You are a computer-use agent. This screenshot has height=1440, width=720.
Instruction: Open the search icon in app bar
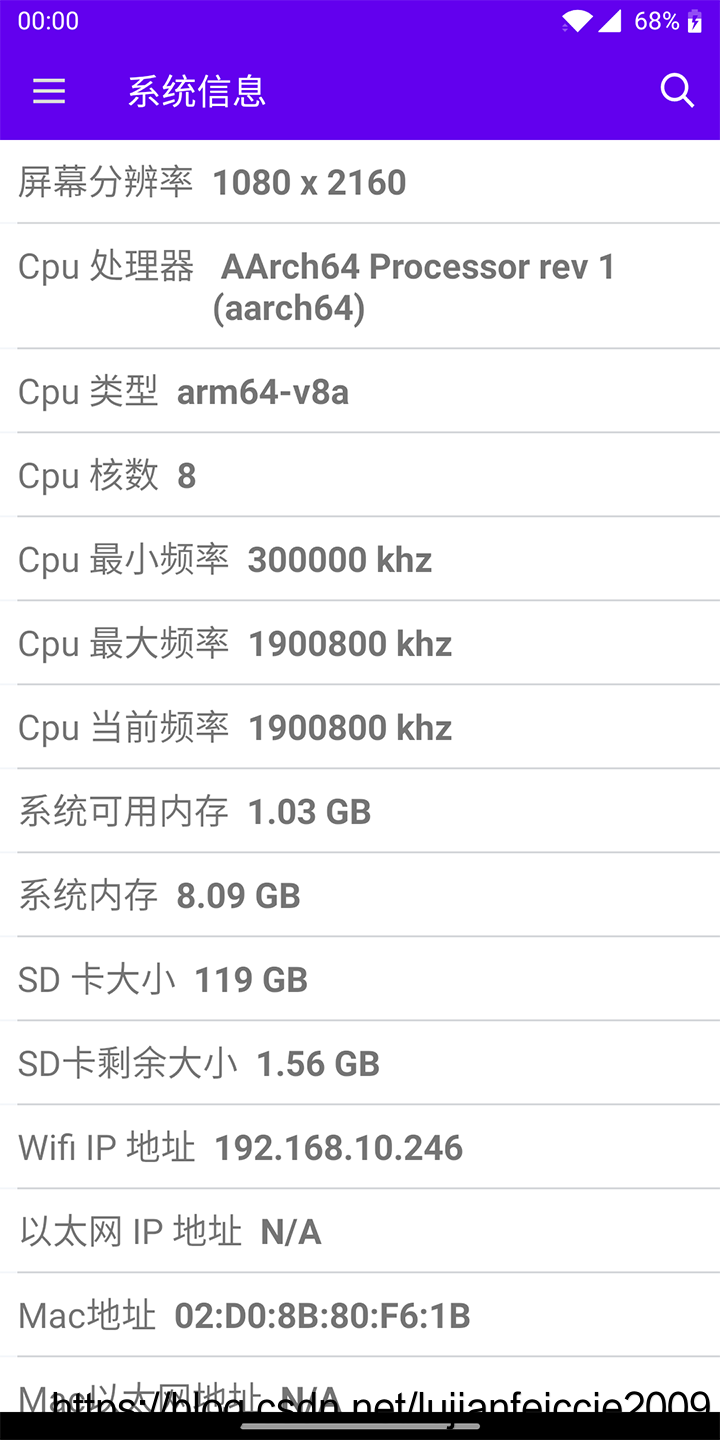click(677, 91)
